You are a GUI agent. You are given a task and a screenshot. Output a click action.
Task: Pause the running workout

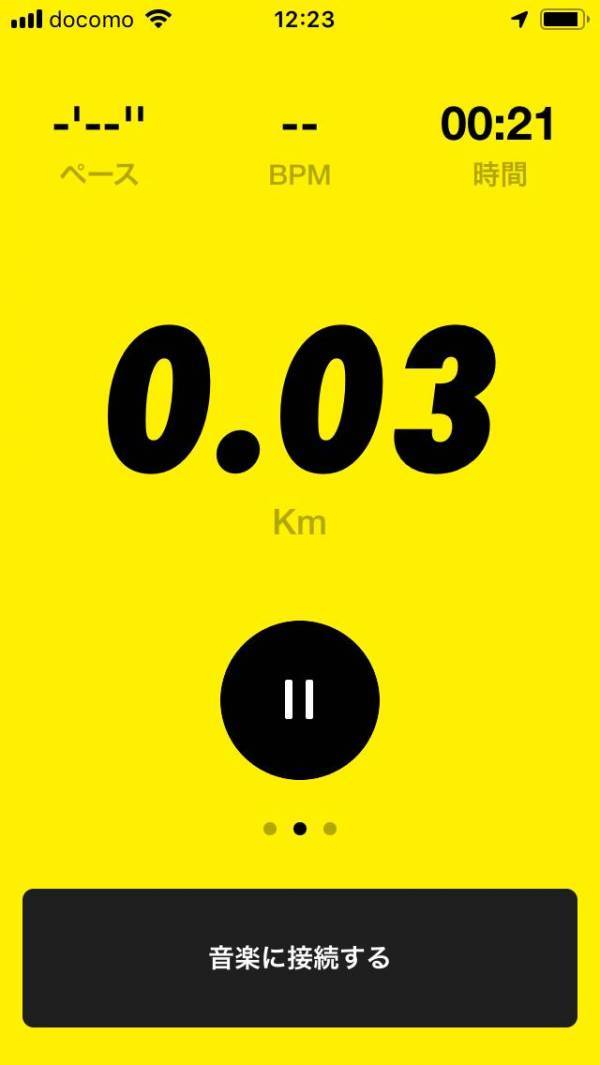[x=299, y=700]
